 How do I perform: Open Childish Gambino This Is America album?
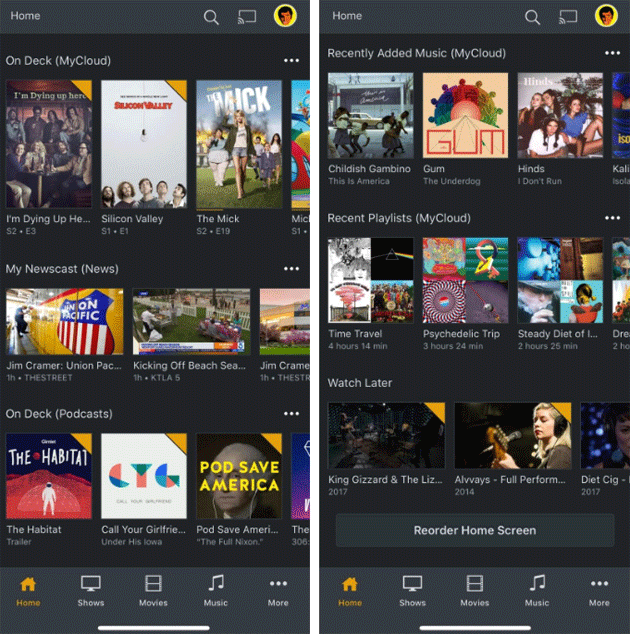pos(369,115)
